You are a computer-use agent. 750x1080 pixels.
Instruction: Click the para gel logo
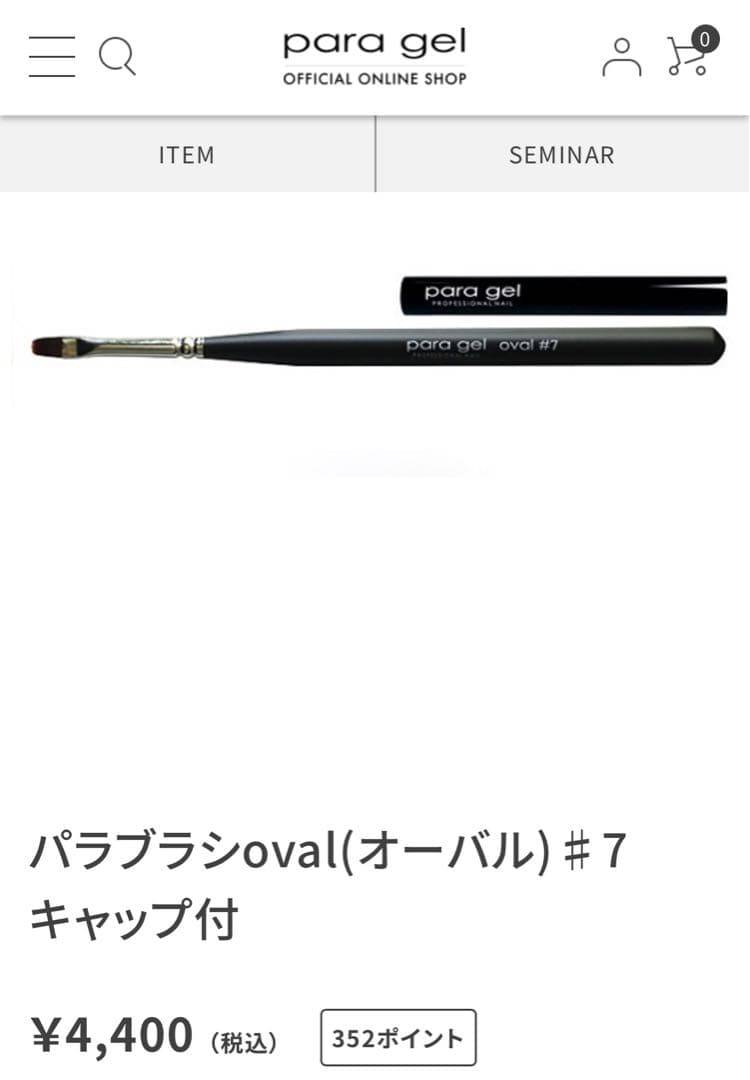[x=375, y=44]
